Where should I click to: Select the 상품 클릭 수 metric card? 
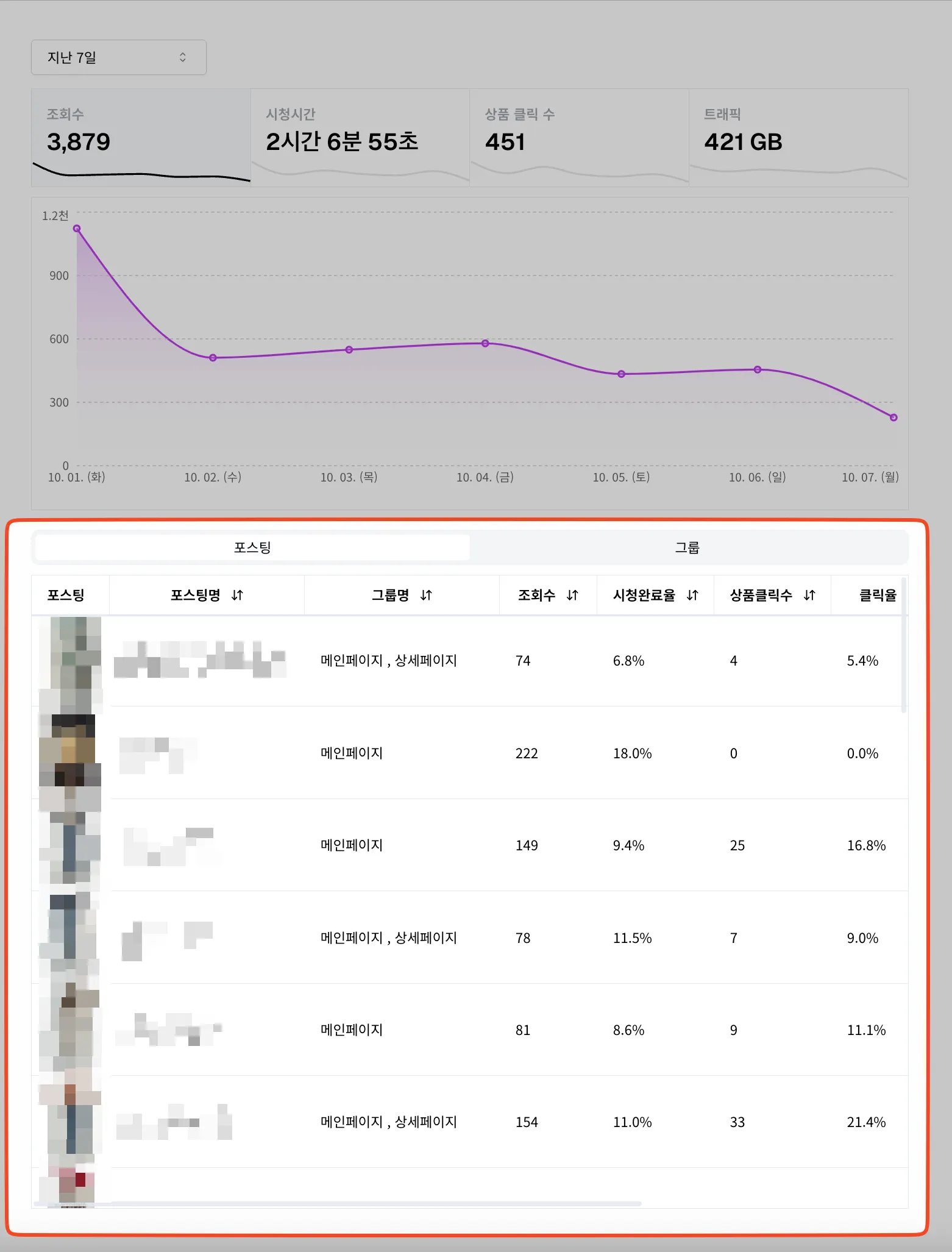point(579,137)
